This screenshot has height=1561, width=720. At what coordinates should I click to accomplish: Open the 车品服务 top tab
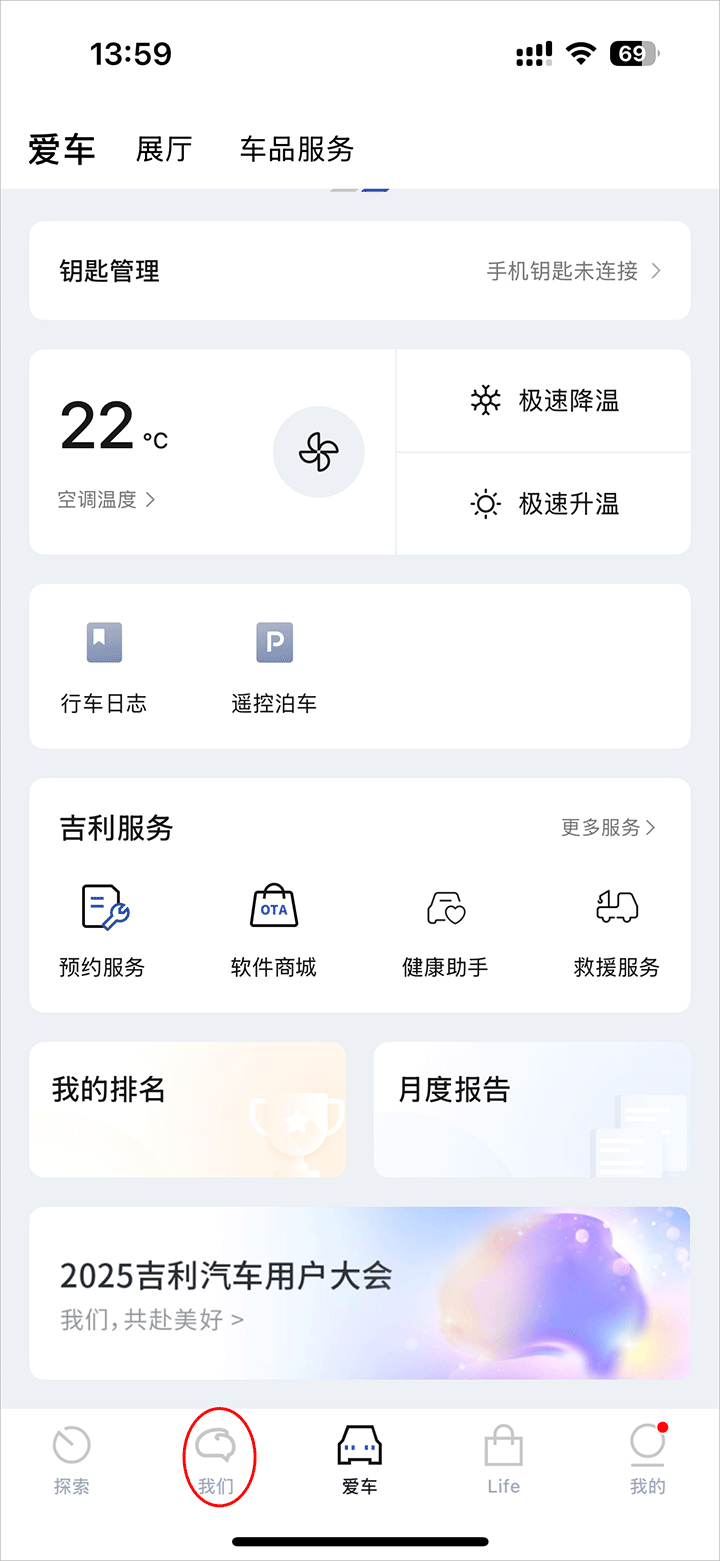click(x=296, y=150)
